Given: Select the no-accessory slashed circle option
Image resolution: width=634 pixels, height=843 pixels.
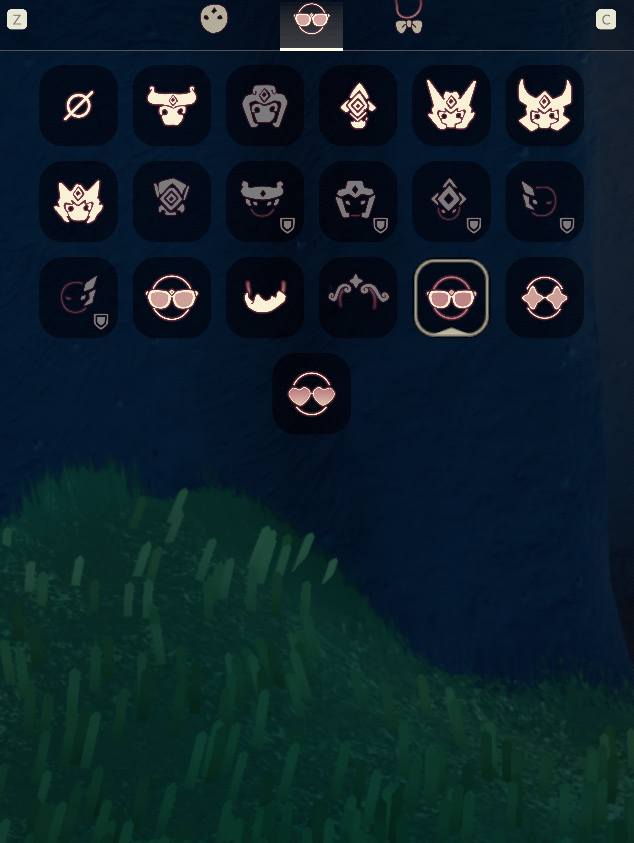Looking at the screenshot, I should [79, 105].
